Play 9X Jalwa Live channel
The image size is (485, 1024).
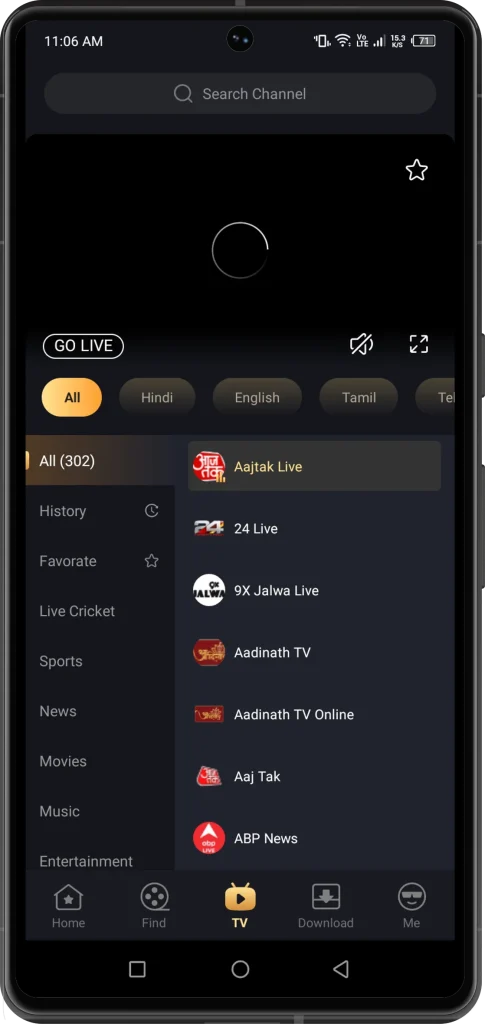click(315, 590)
